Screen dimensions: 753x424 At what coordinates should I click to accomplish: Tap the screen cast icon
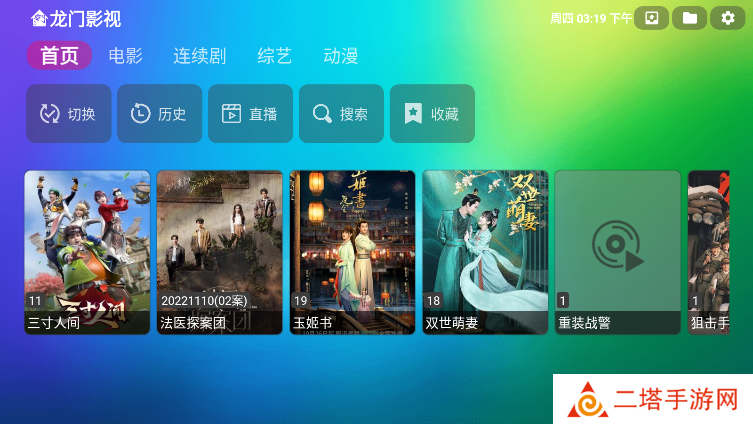[x=651, y=18]
